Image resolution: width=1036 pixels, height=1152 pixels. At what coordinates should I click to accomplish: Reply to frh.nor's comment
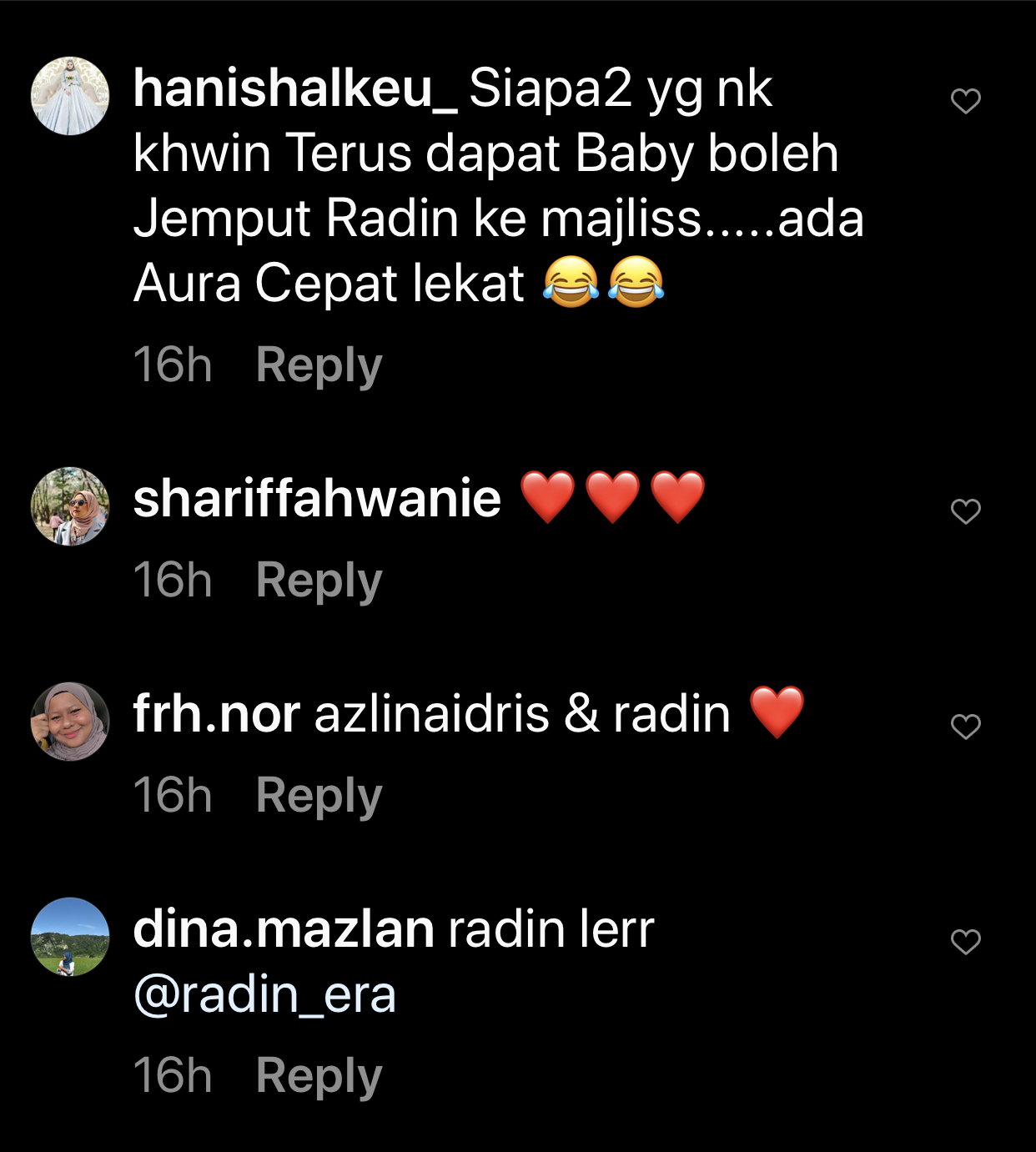point(319,796)
